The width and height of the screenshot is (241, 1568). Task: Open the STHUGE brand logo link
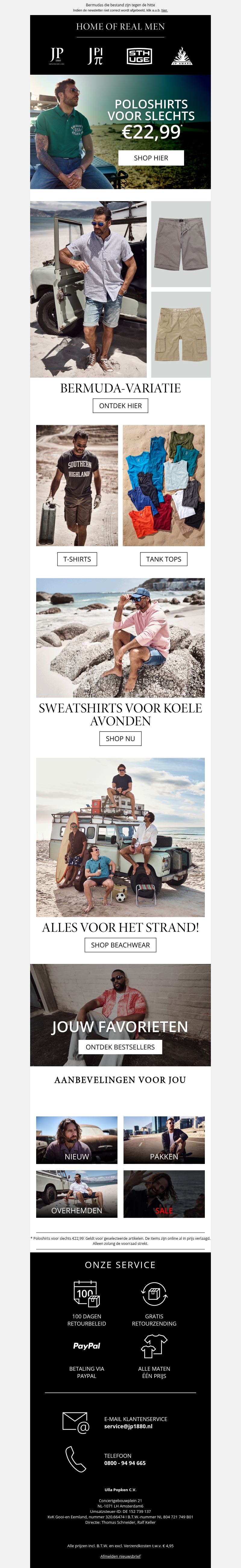[x=139, y=57]
